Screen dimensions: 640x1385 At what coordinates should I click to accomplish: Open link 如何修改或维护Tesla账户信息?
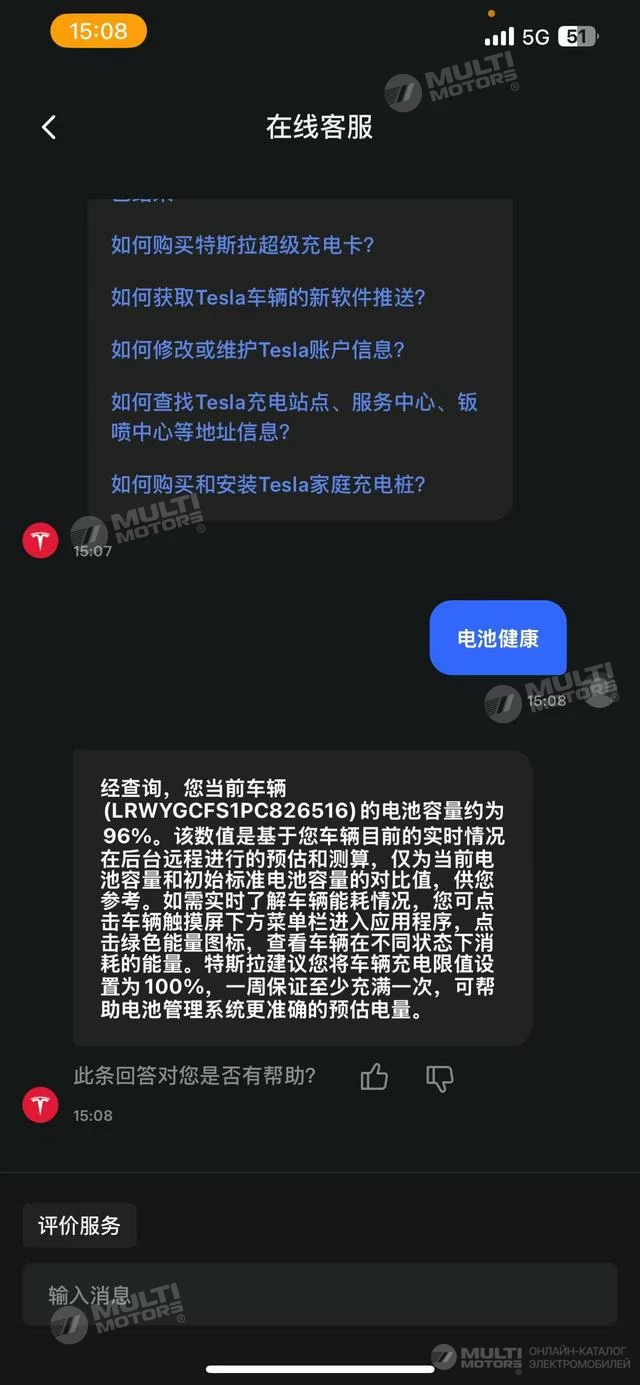pyautogui.click(x=258, y=350)
